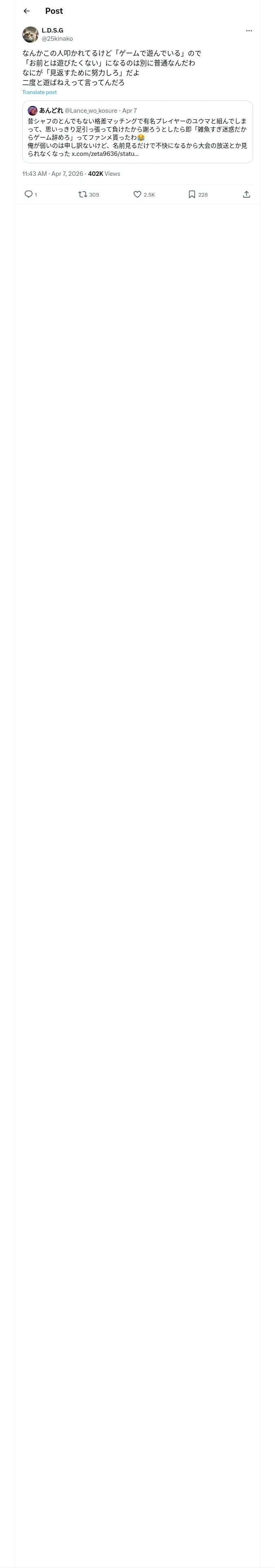The image size is (275, 1568).
Task: Open the overflow menu on L.D.S.G's post
Action: [x=249, y=31]
